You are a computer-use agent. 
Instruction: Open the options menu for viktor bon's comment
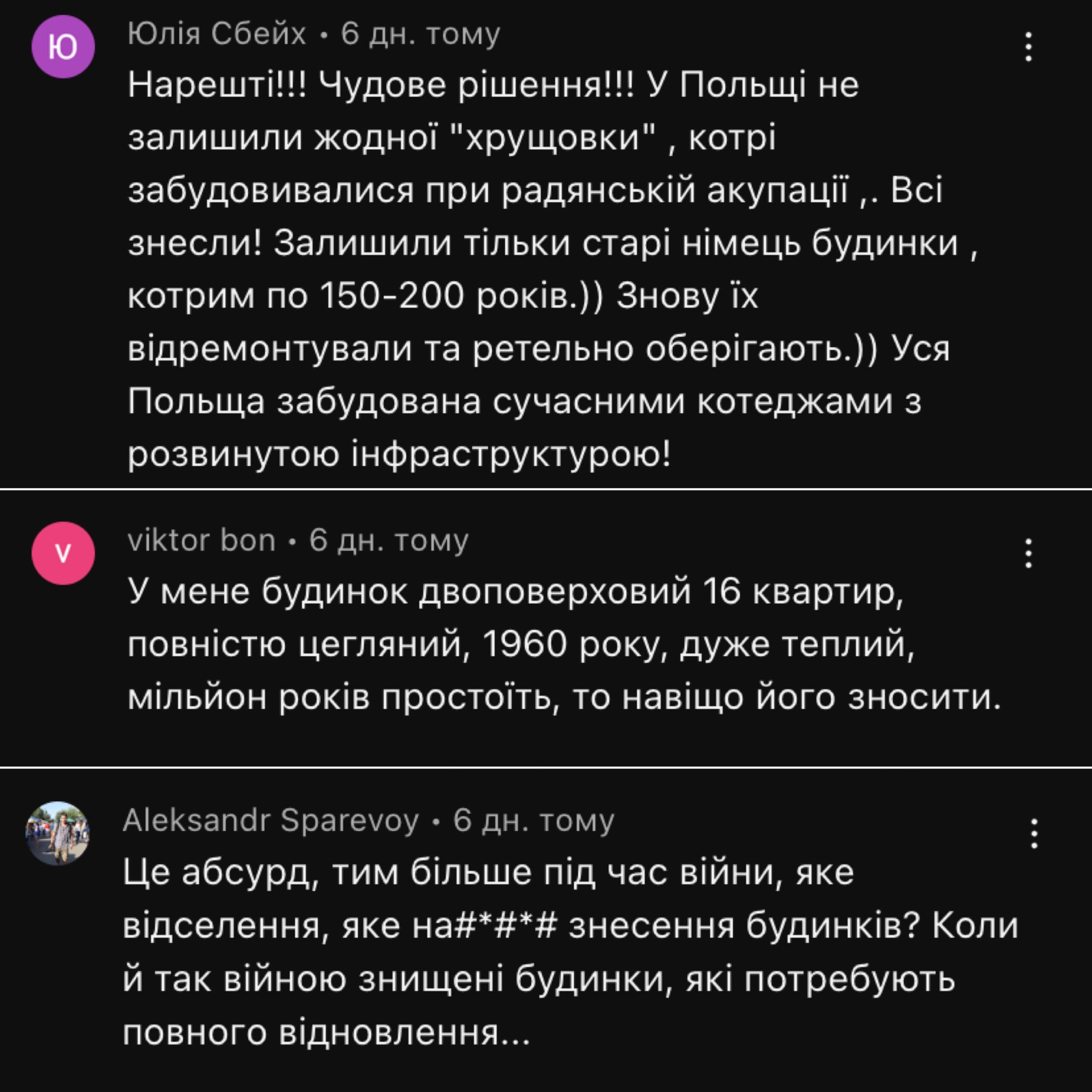(1028, 553)
